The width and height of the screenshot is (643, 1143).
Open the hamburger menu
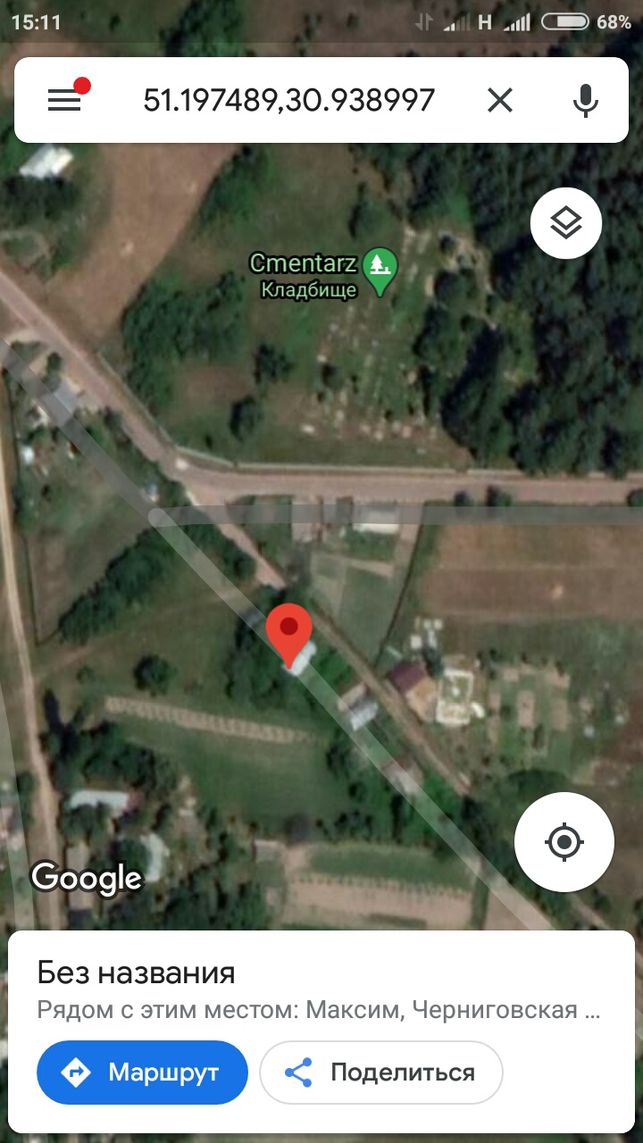(x=64, y=100)
